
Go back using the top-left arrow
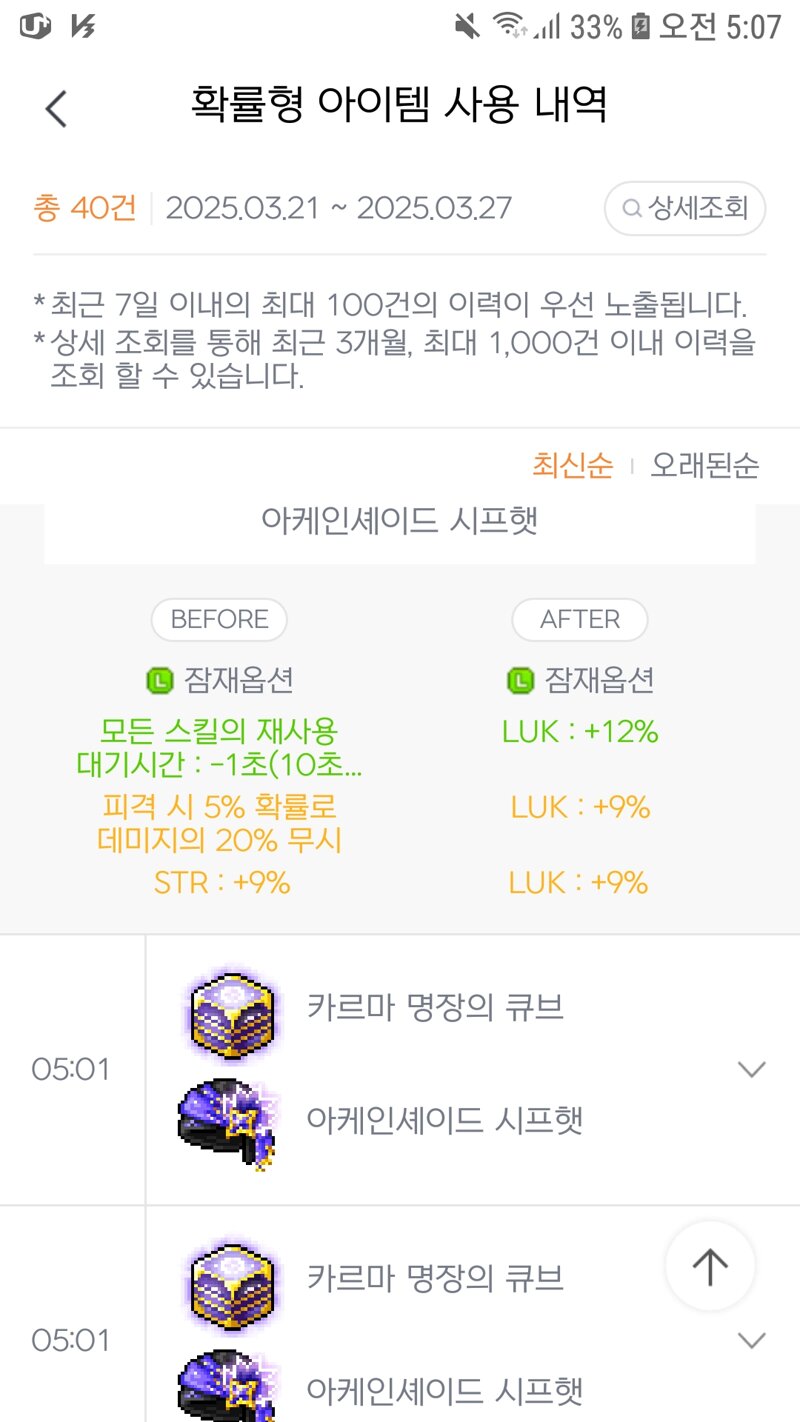tap(56, 108)
